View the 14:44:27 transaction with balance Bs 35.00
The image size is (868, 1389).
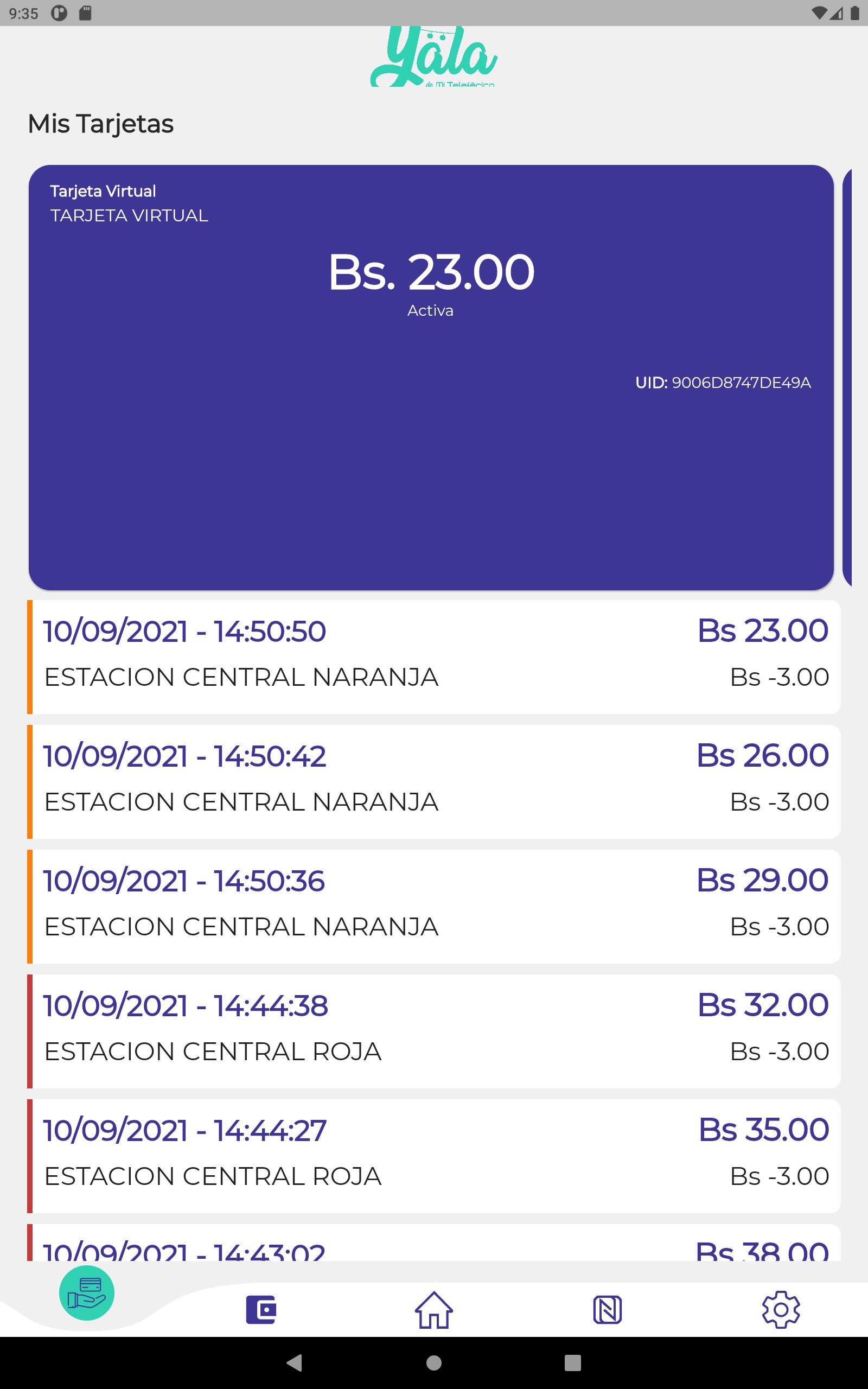[434, 1156]
